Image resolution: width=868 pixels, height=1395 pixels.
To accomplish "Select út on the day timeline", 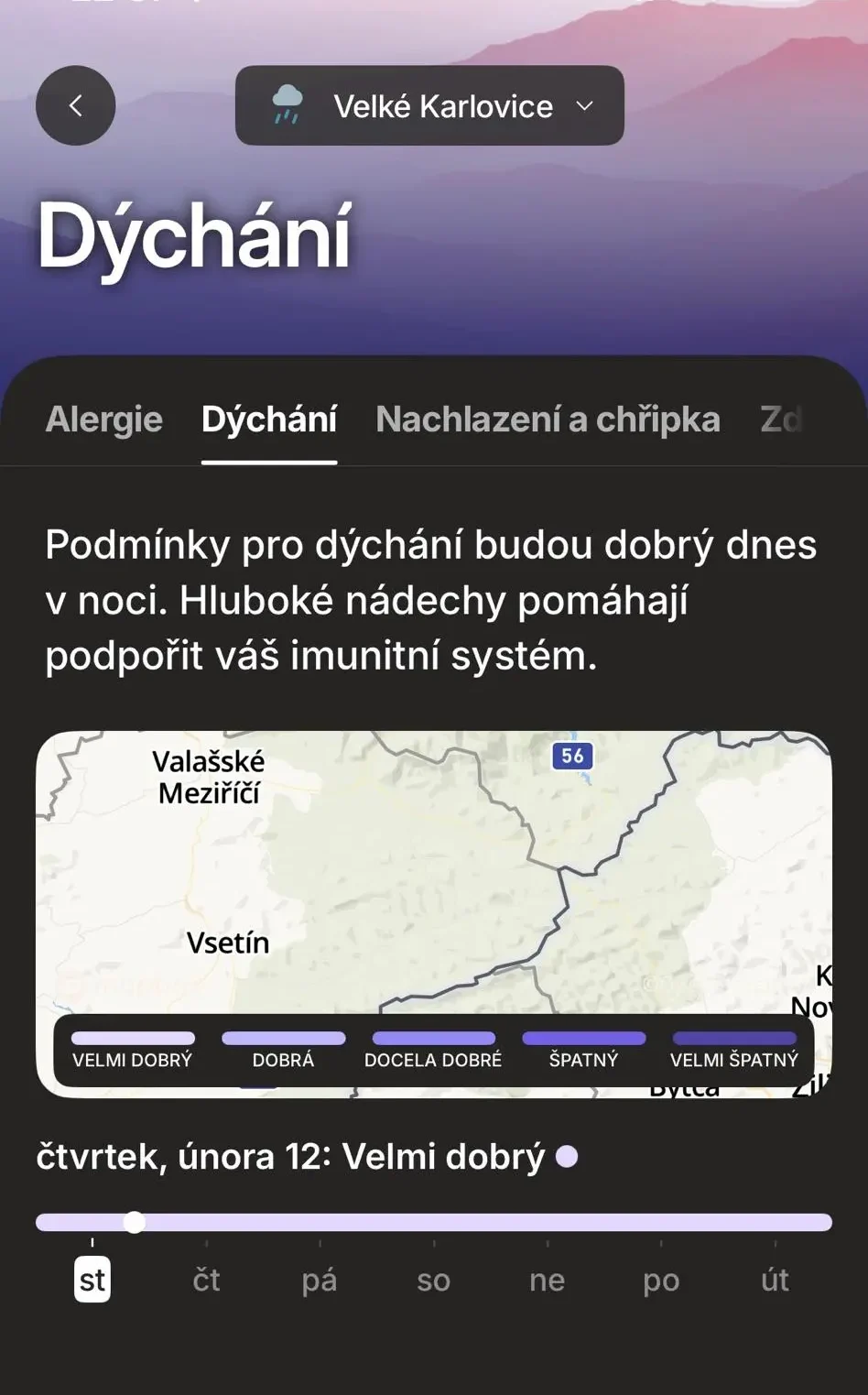I will click(x=775, y=1280).
